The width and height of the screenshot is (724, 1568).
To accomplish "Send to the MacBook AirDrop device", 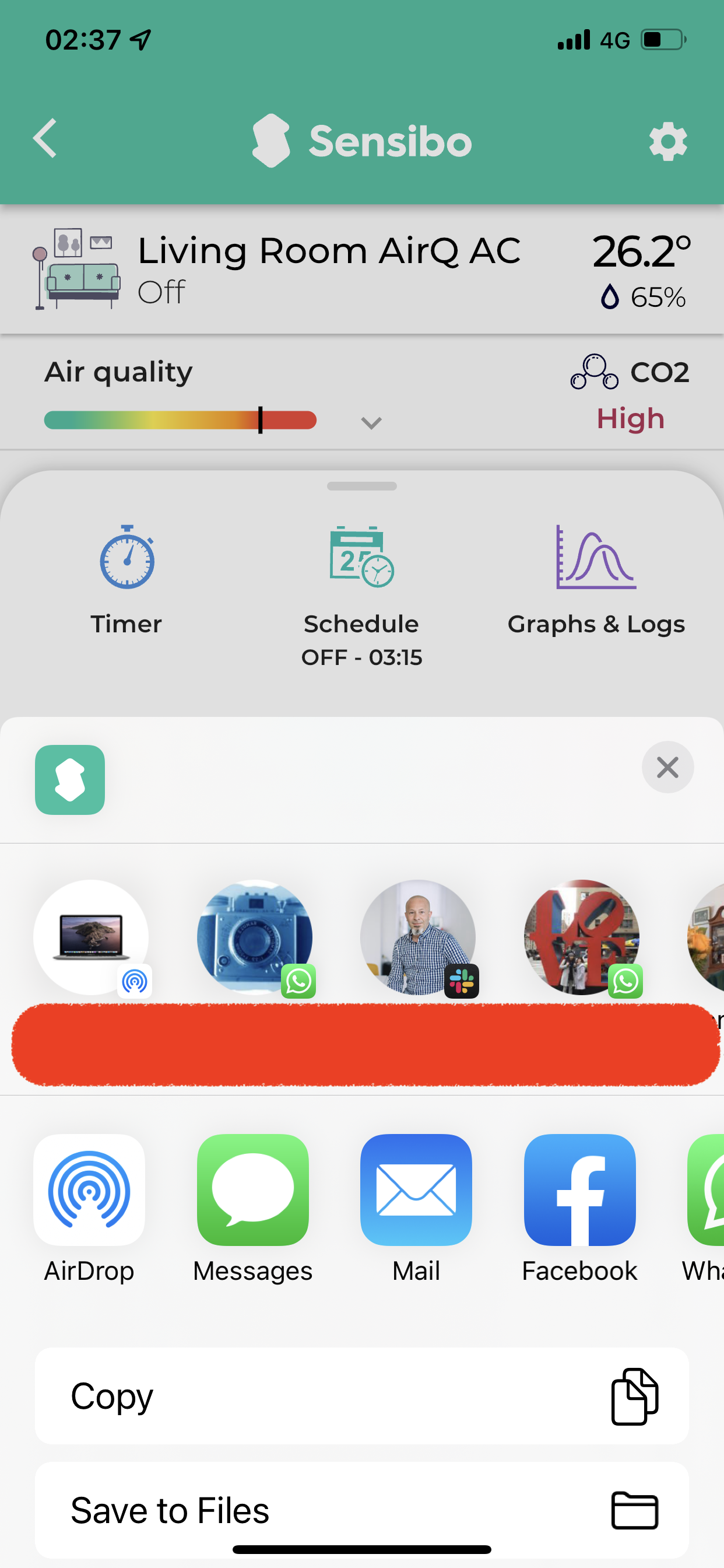I will 92,937.
